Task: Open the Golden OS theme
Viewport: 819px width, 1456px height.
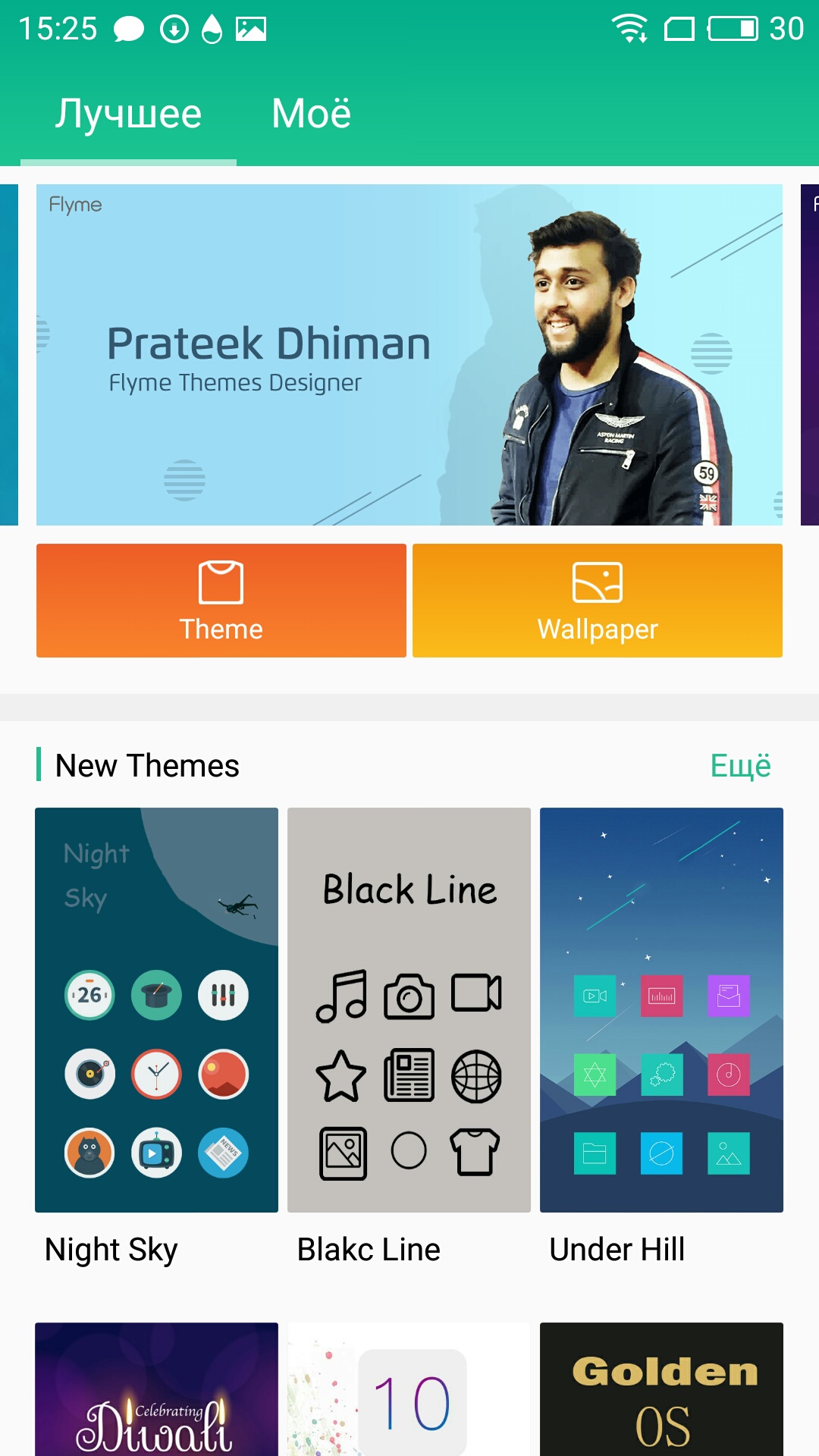Action: click(x=661, y=1389)
